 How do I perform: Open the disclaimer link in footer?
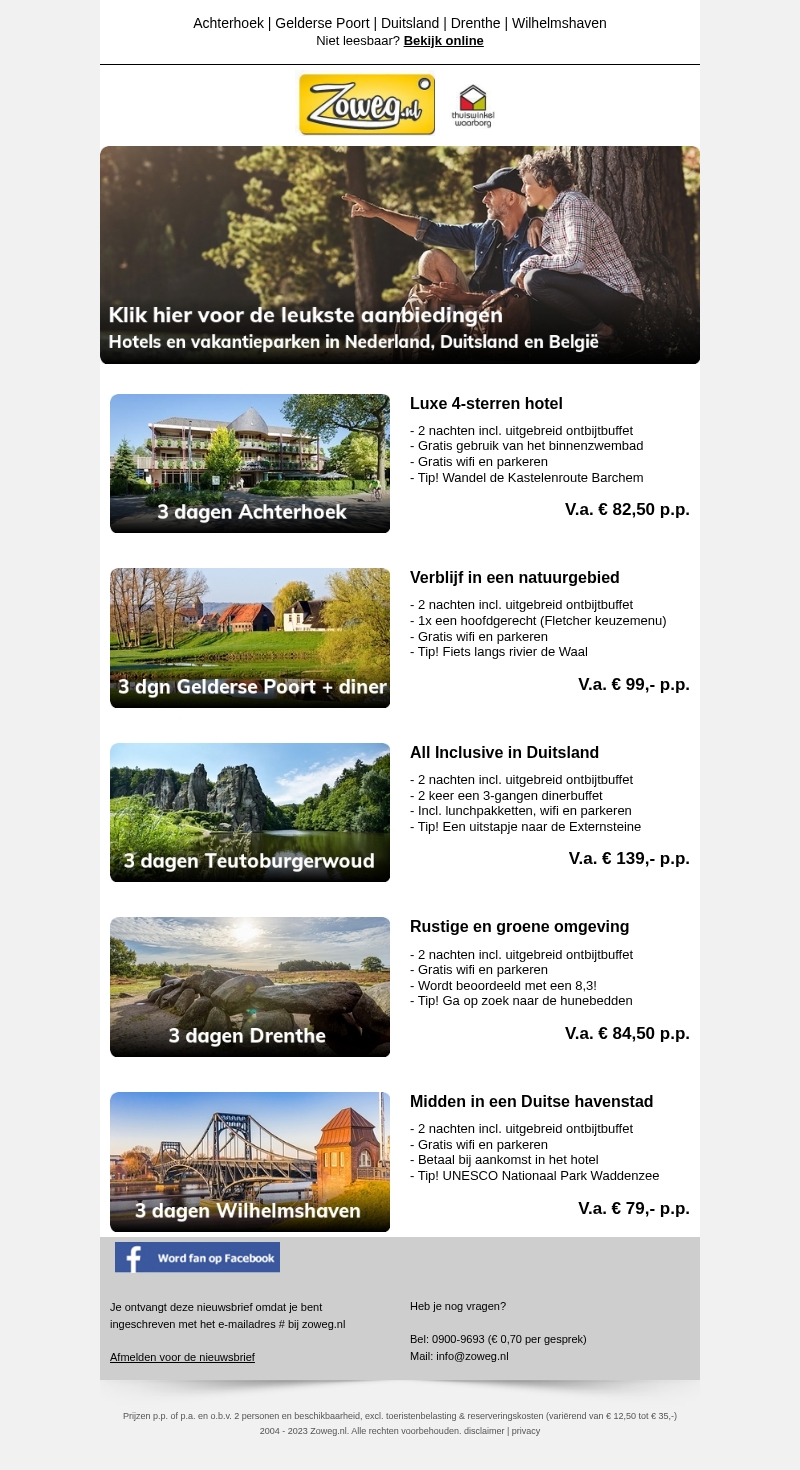click(x=484, y=1431)
